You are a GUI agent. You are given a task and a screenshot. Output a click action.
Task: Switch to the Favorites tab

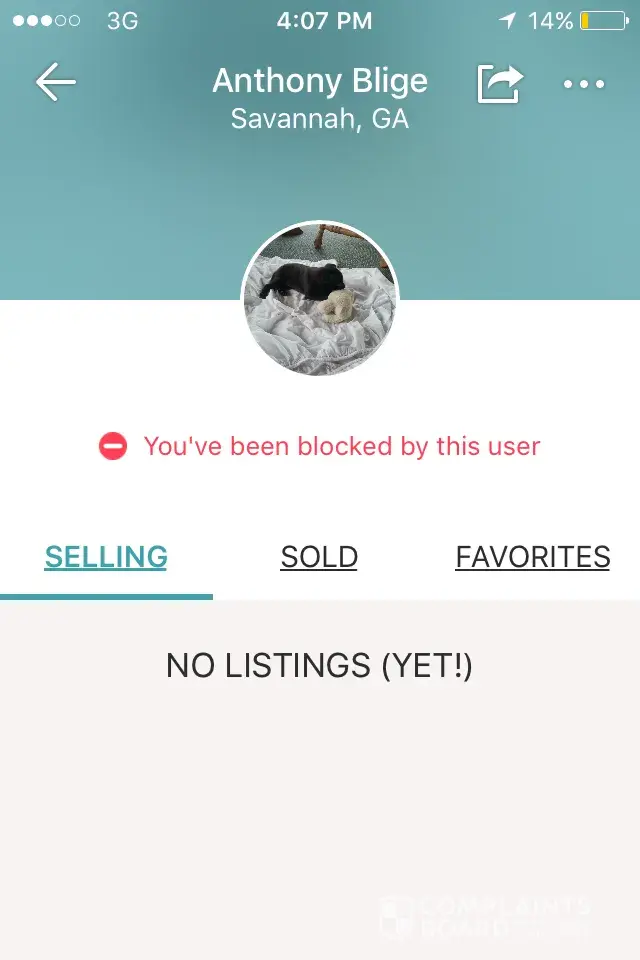click(532, 557)
